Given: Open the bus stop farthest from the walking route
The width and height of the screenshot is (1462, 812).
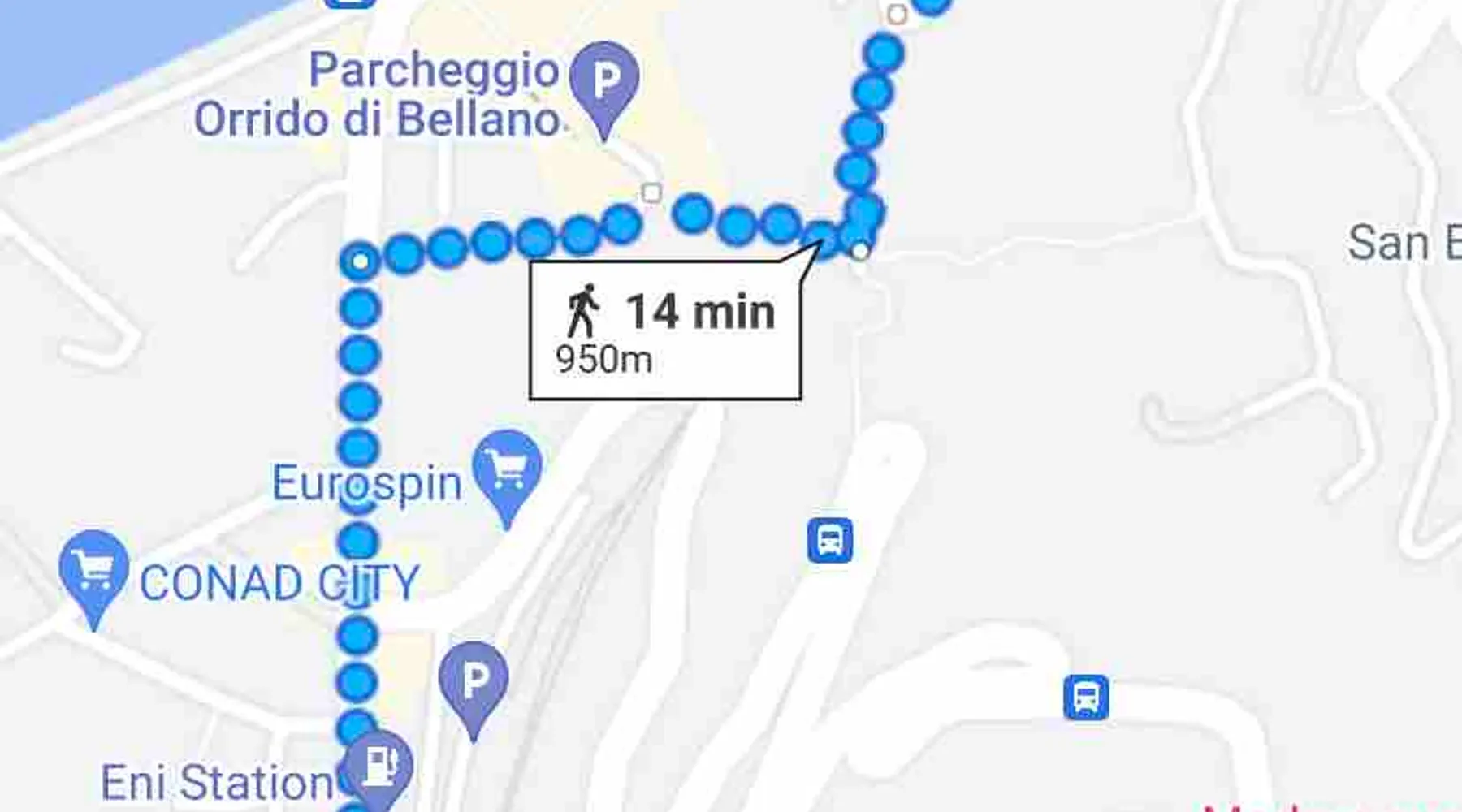Looking at the screenshot, I should pos(1086,697).
